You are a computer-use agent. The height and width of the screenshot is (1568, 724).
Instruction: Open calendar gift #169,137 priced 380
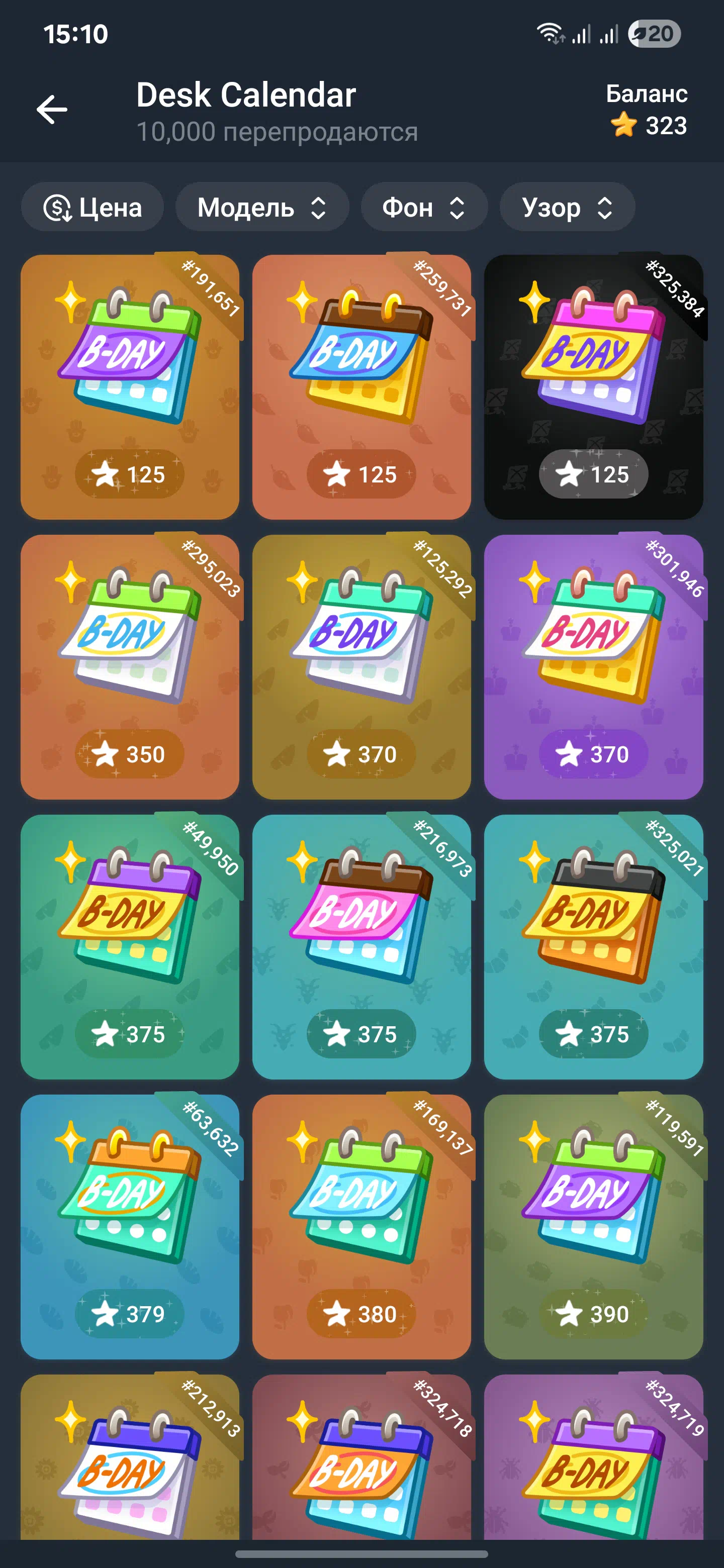coord(361,1227)
